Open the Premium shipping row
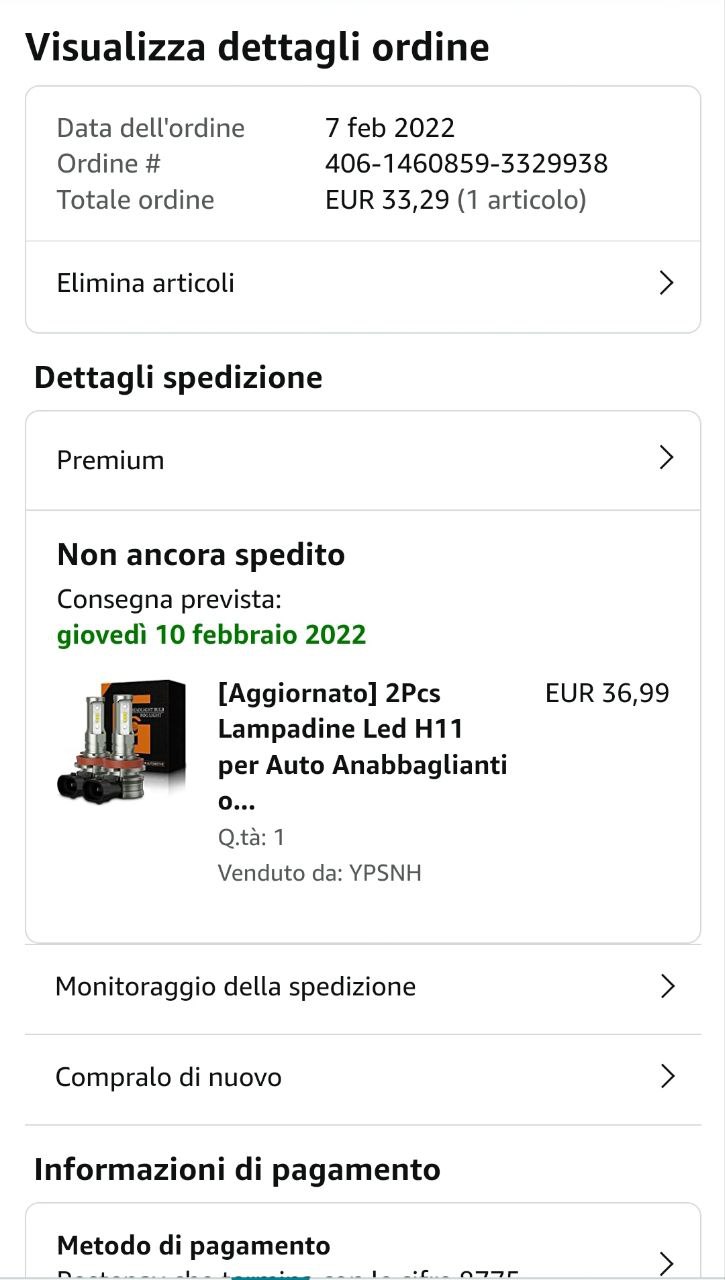The image size is (725, 1280). [x=362, y=460]
